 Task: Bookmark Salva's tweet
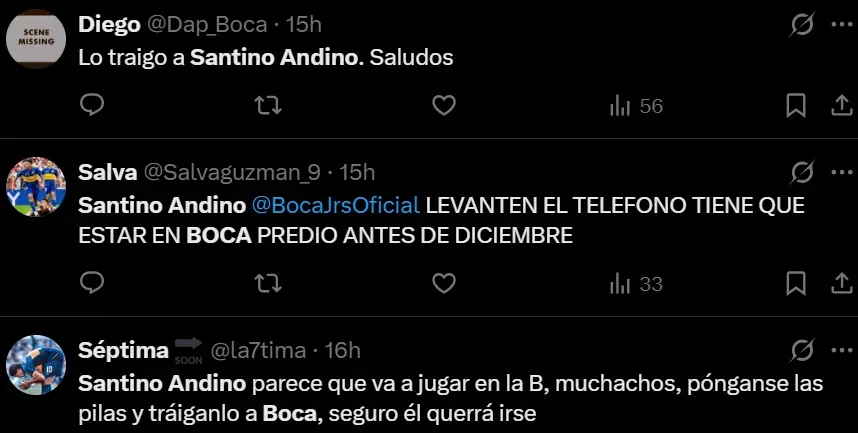796,284
